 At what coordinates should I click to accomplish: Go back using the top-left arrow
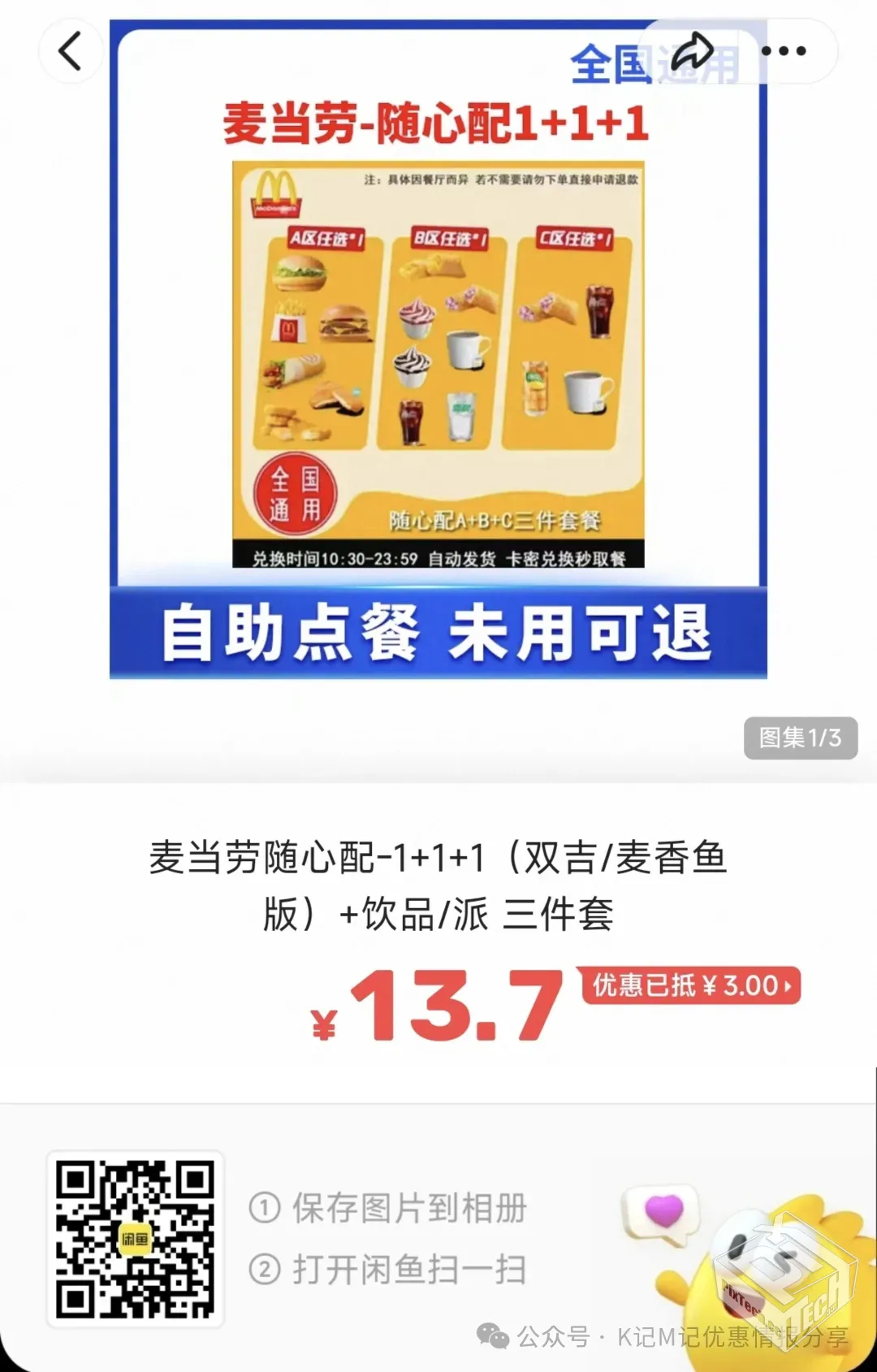[x=71, y=51]
